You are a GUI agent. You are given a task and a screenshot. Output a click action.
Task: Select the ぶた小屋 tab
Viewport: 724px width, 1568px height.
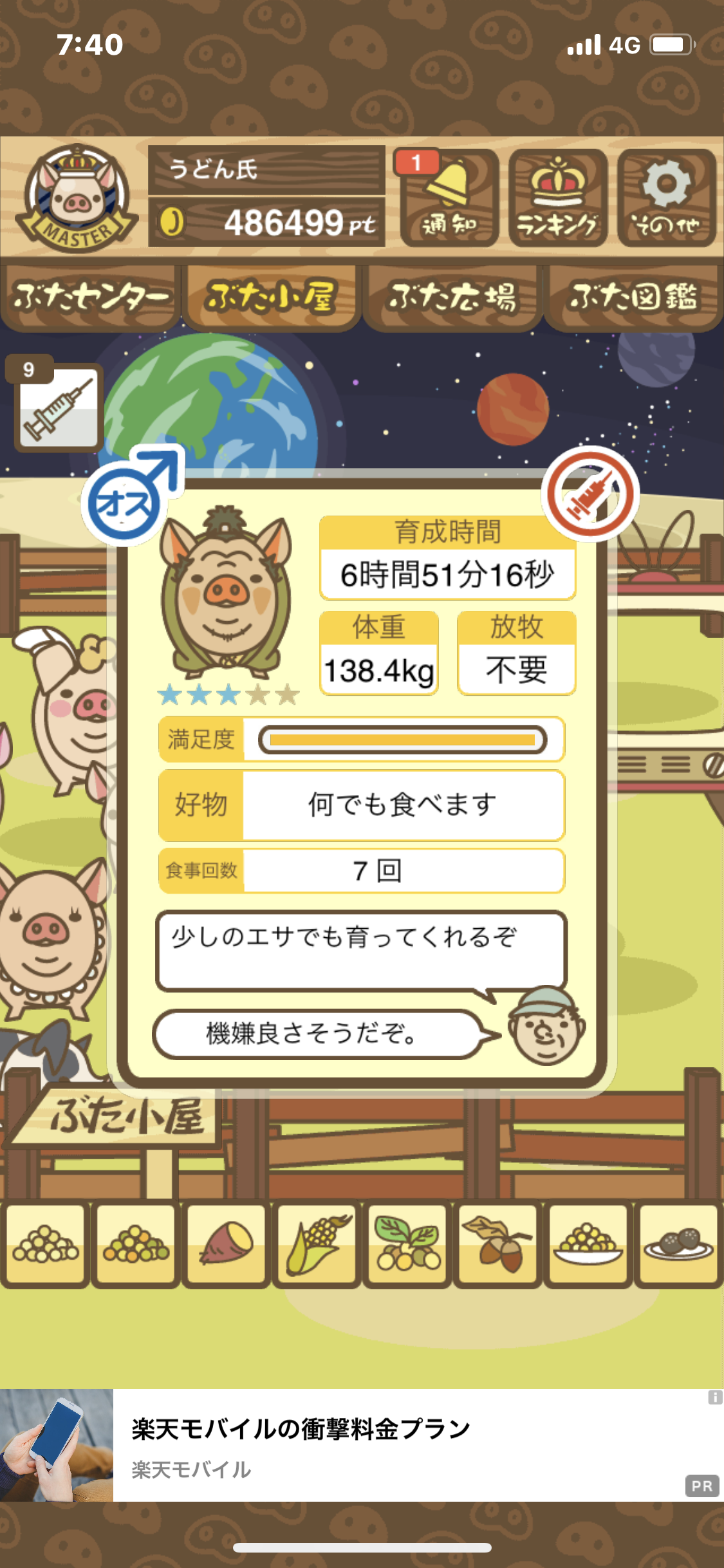tap(271, 298)
